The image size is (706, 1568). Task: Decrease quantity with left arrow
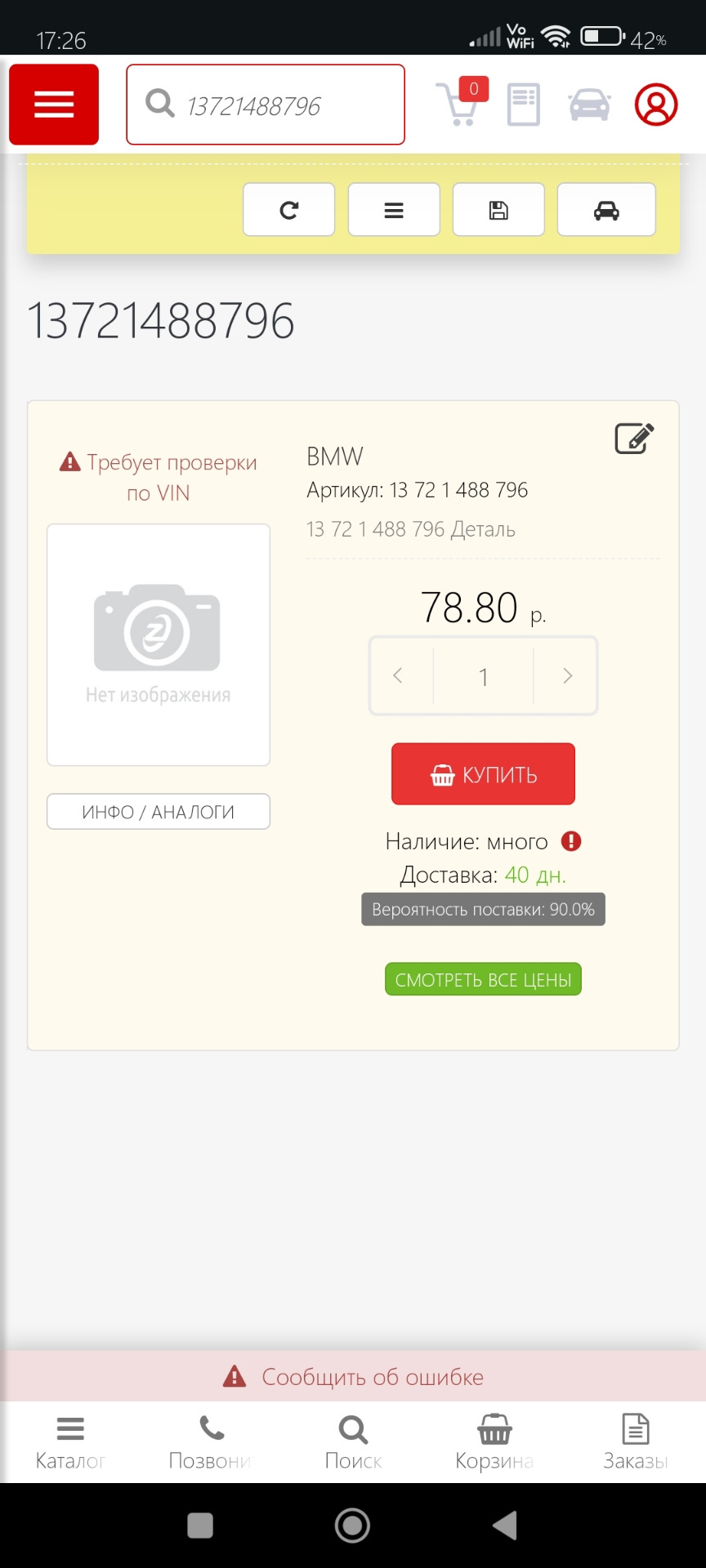(x=399, y=676)
